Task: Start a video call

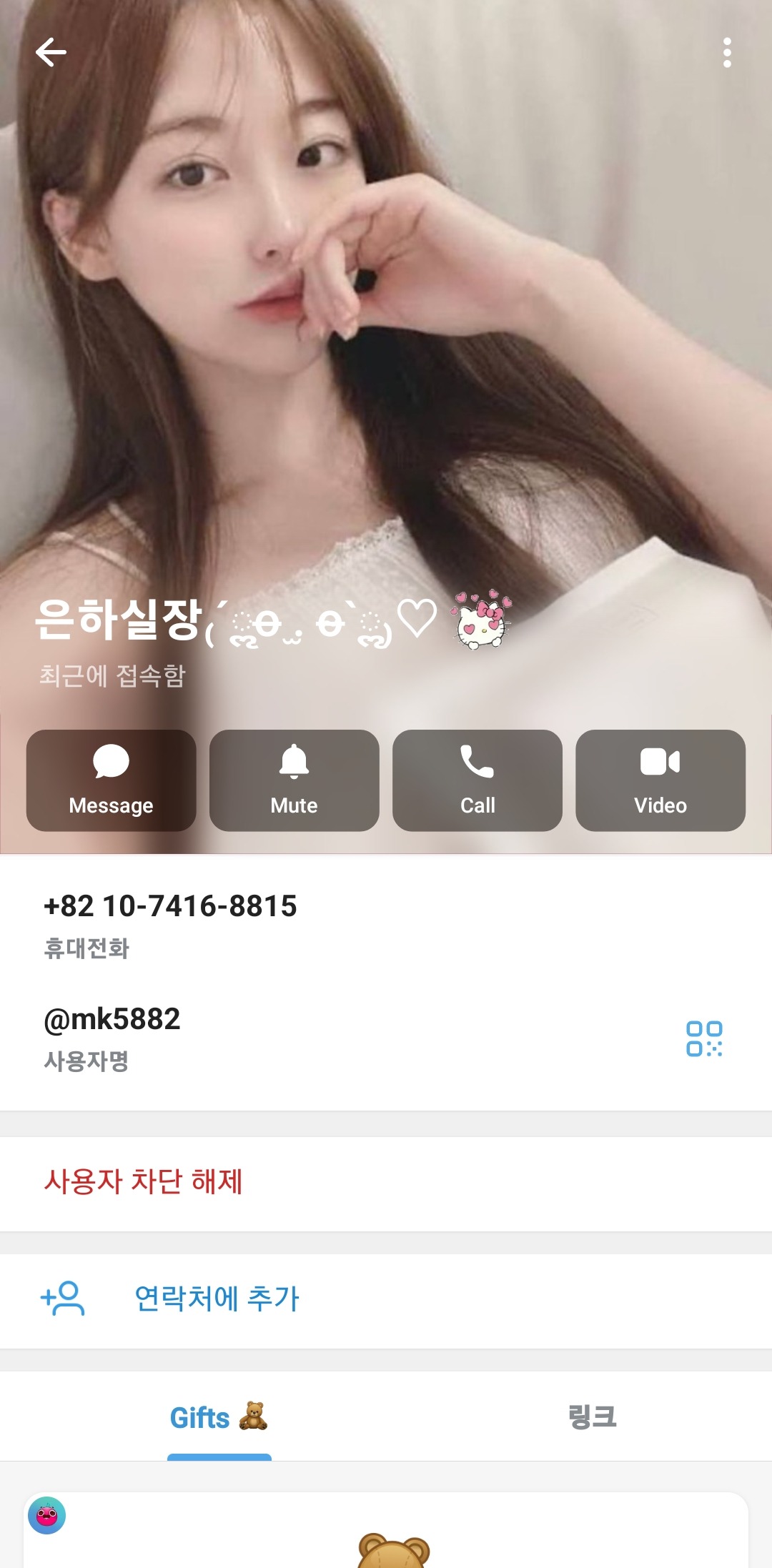Action: point(660,780)
